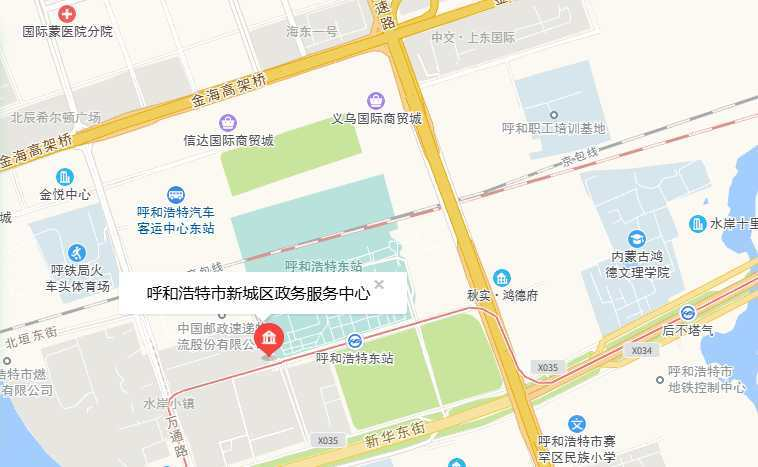Select the 信达国际商贸城 shopping marker
Screen dimensions: 758x467
228,122
